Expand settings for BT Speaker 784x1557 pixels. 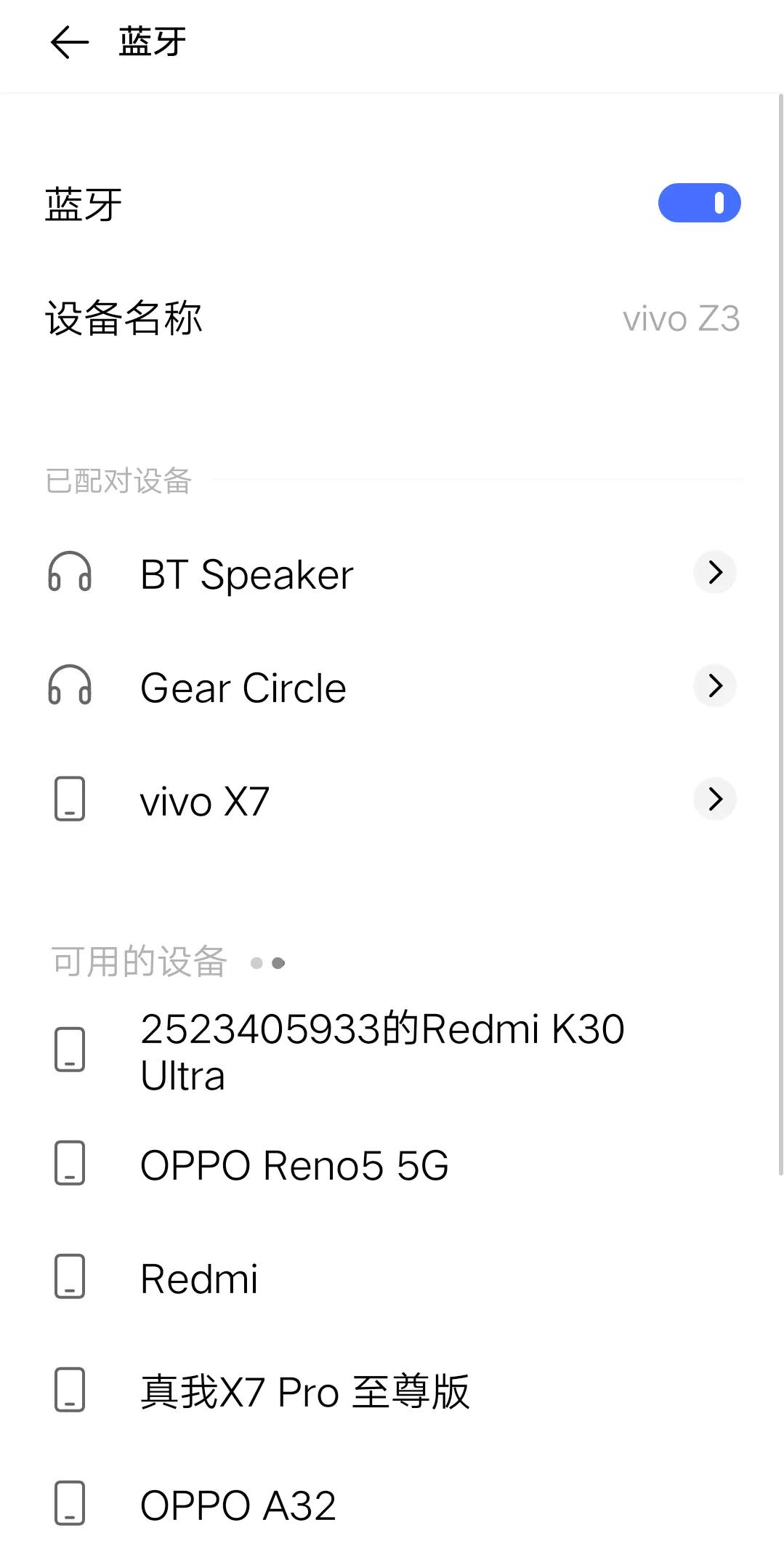tap(714, 573)
